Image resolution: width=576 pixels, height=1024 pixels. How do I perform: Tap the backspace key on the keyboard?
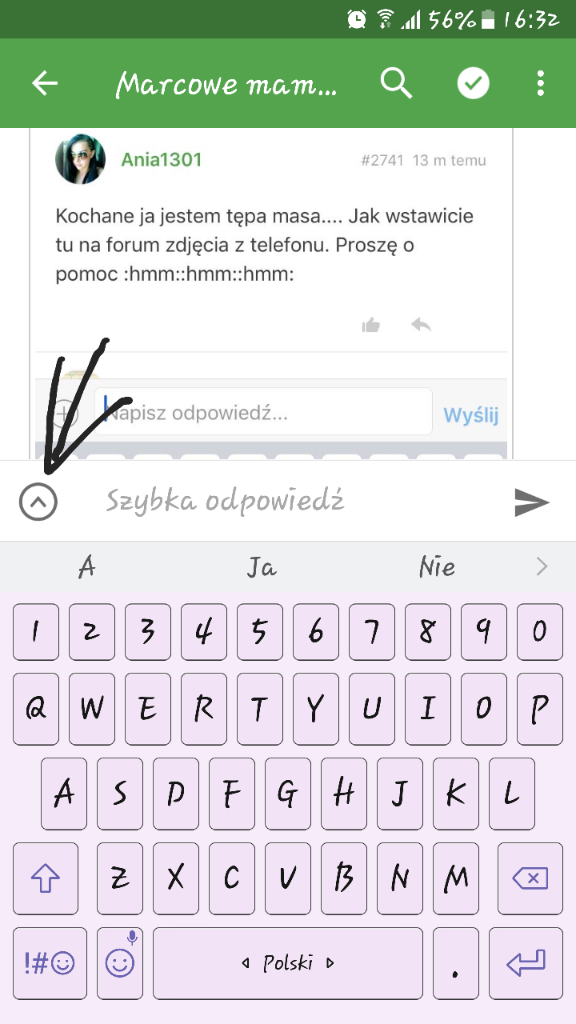[530, 878]
